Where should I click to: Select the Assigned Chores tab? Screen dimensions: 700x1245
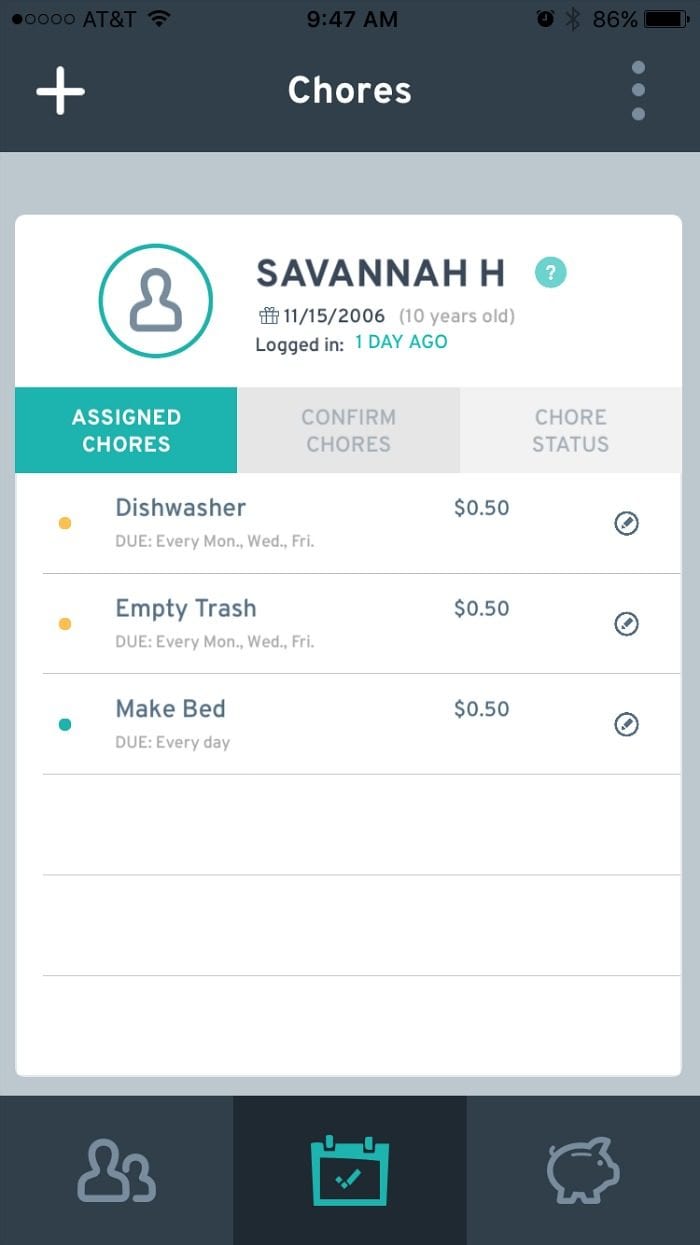point(126,430)
